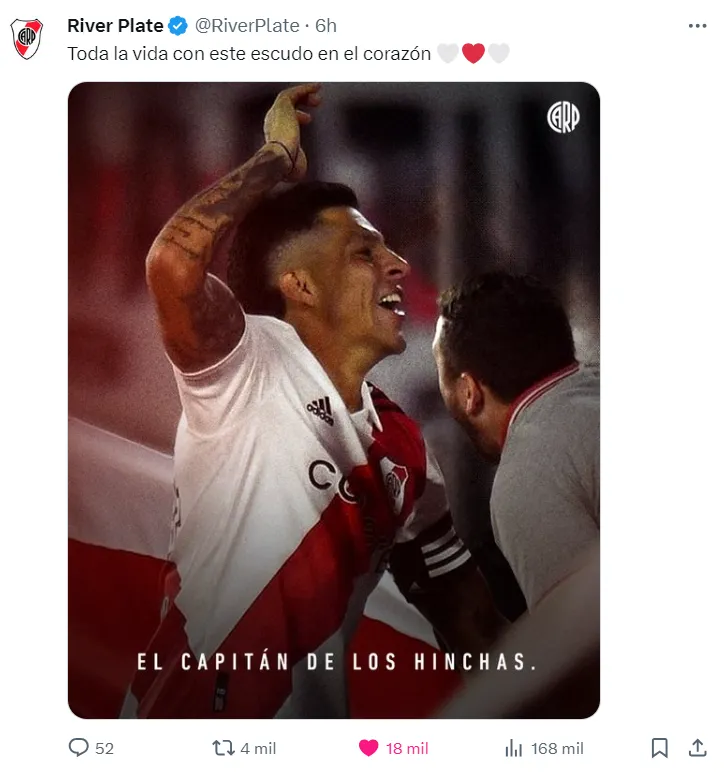This screenshot has width=725, height=772.
Task: Bookmark the River Plate post
Action: pyautogui.click(x=660, y=748)
